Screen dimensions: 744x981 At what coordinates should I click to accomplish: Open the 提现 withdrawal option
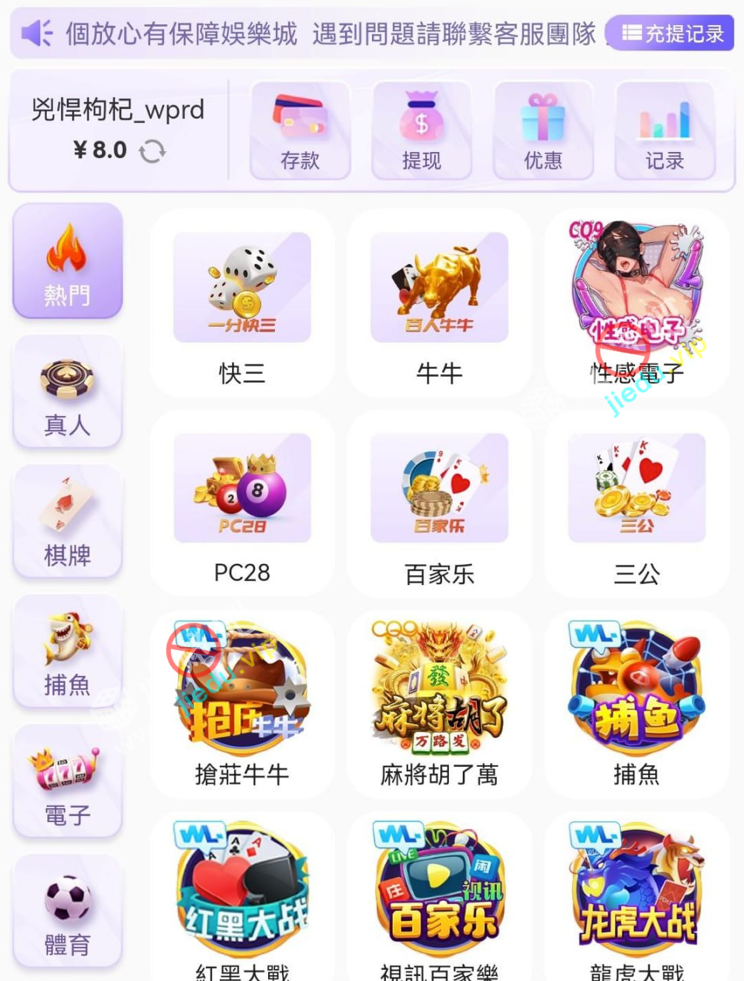(421, 131)
